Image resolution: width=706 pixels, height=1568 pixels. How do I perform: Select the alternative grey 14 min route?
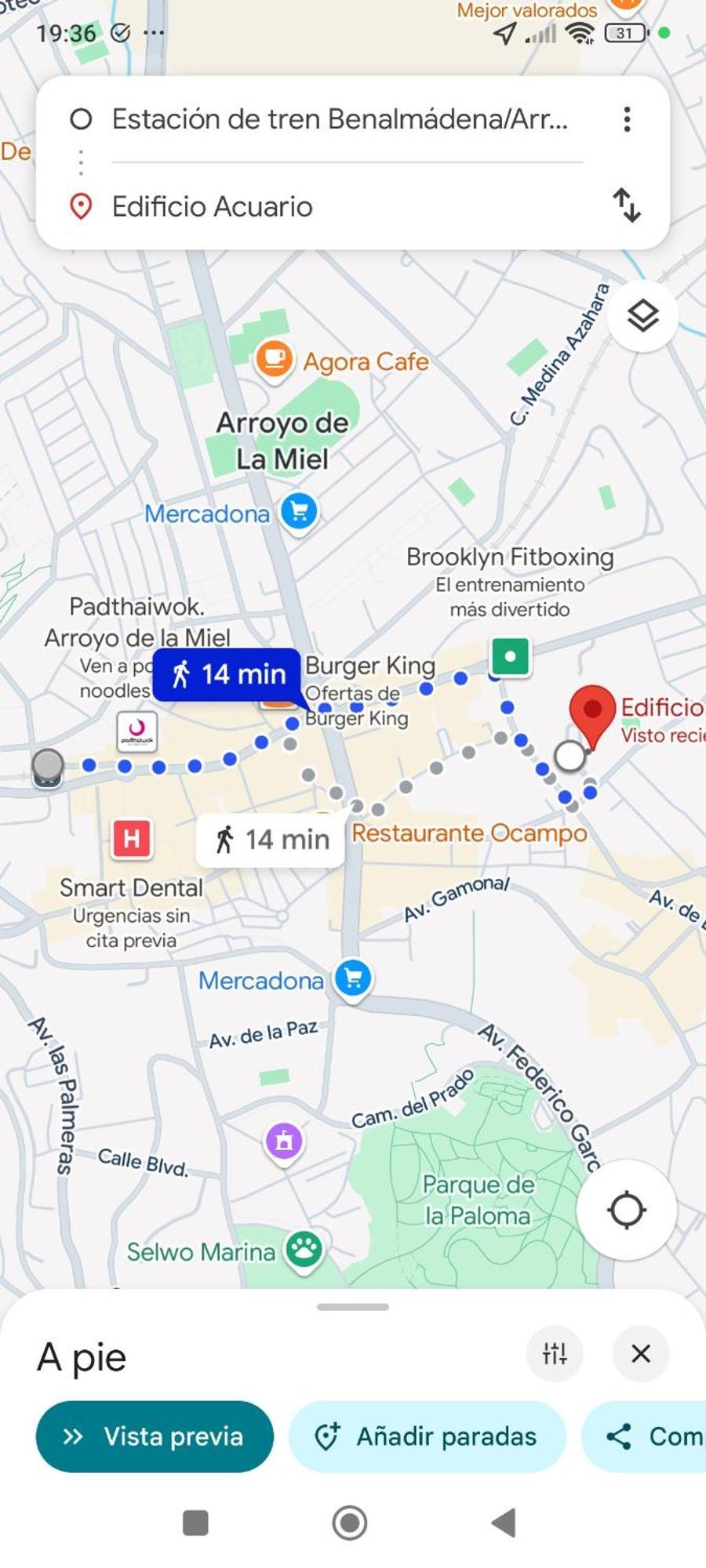pyautogui.click(x=271, y=840)
